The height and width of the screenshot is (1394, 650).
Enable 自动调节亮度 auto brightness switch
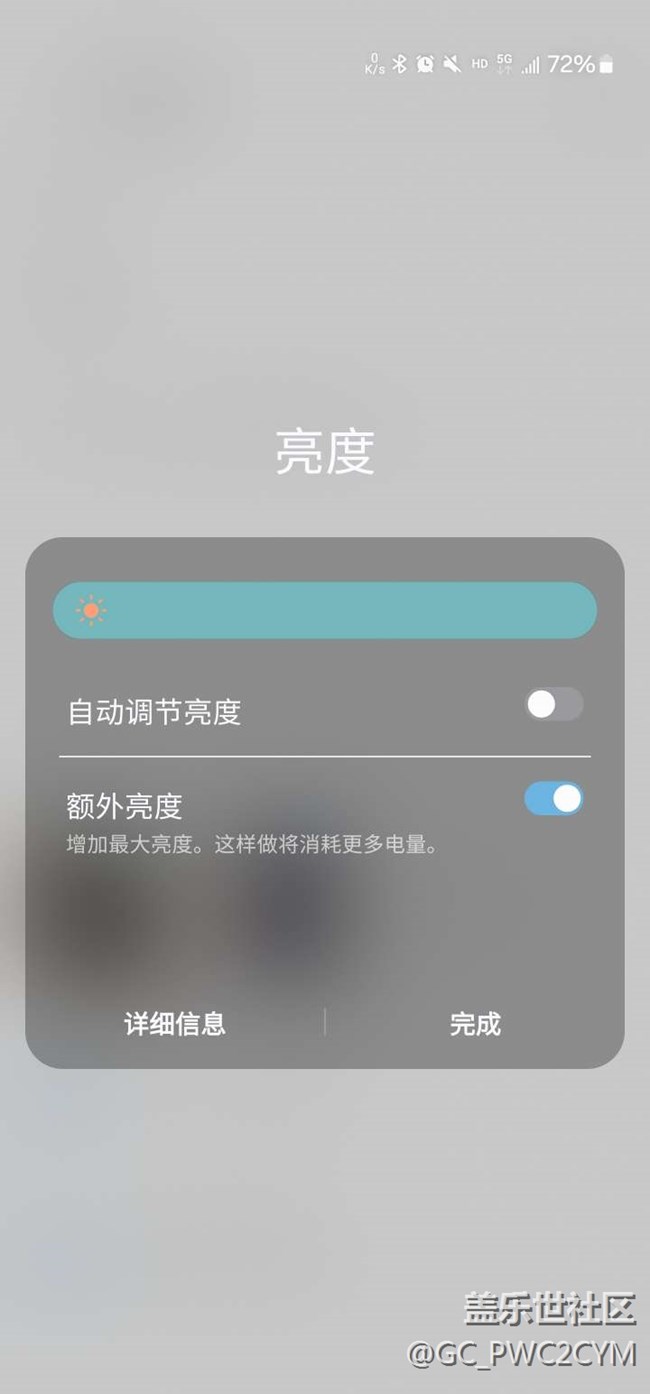pyautogui.click(x=553, y=705)
